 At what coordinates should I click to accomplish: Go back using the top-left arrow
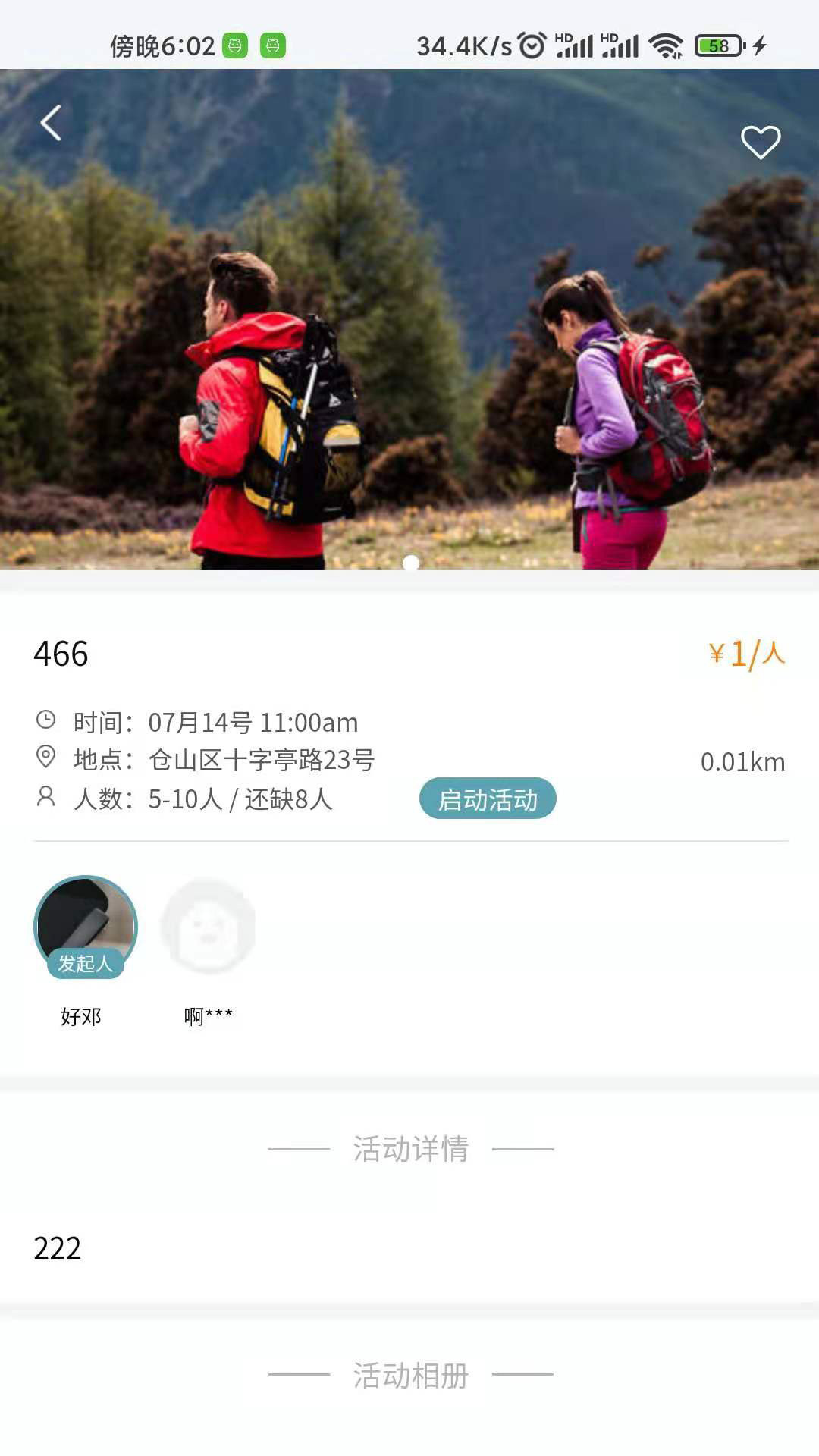tap(51, 123)
